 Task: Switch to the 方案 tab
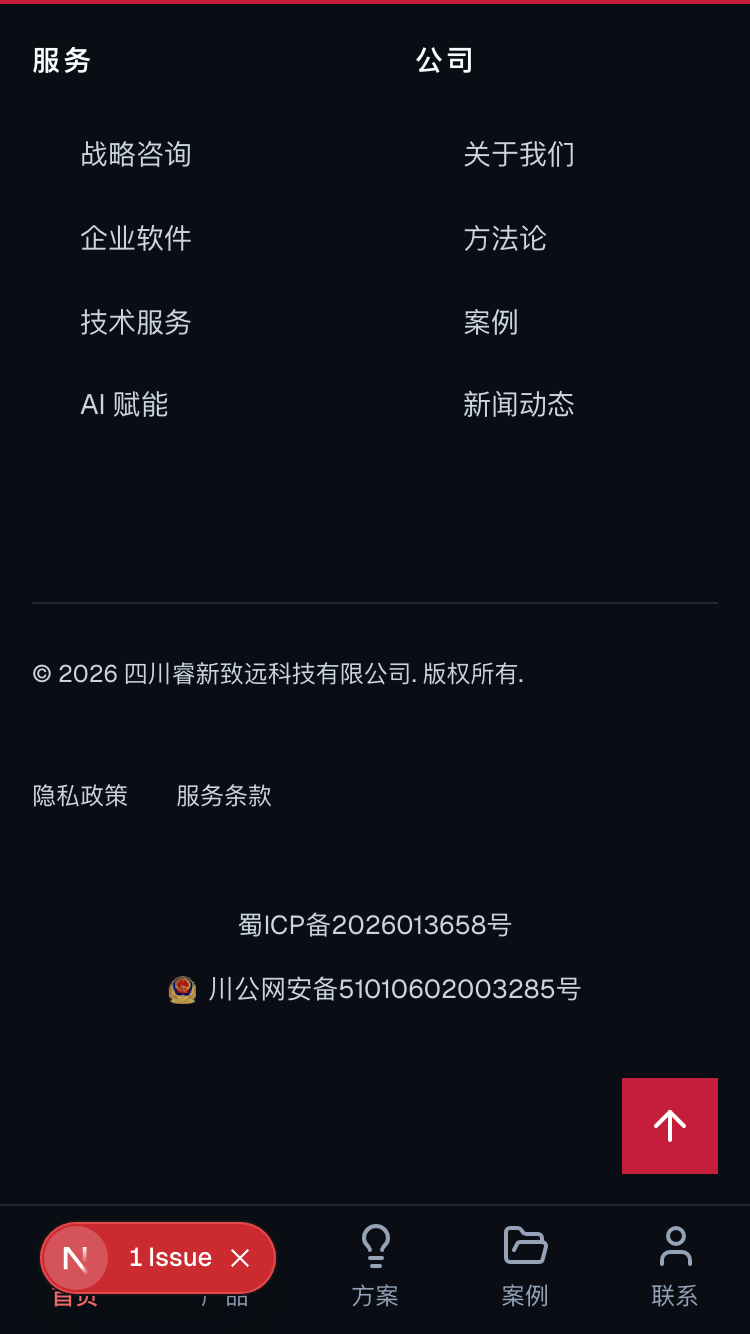click(x=375, y=1267)
